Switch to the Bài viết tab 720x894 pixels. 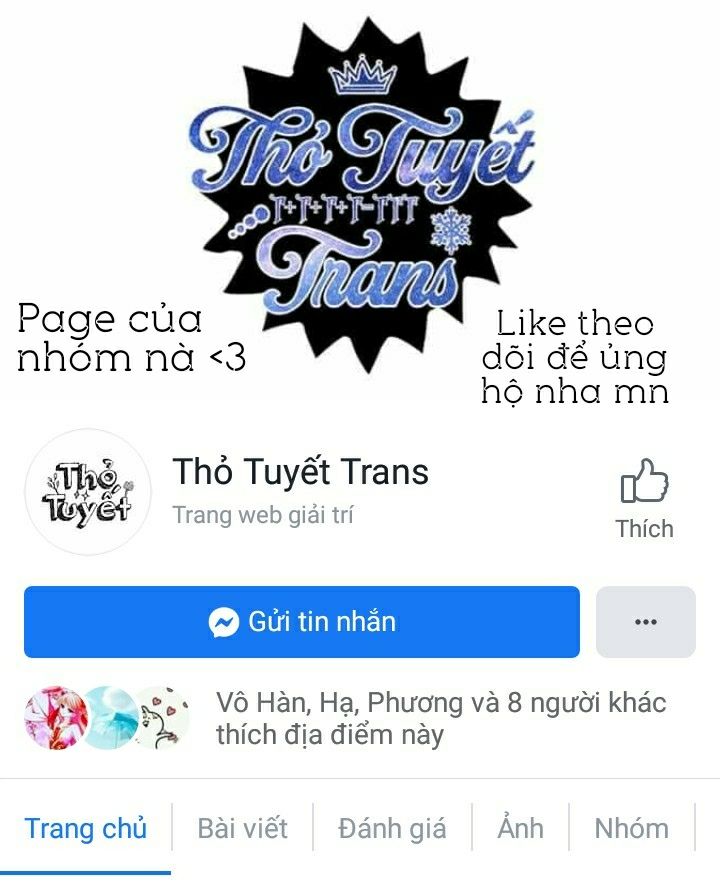242,828
